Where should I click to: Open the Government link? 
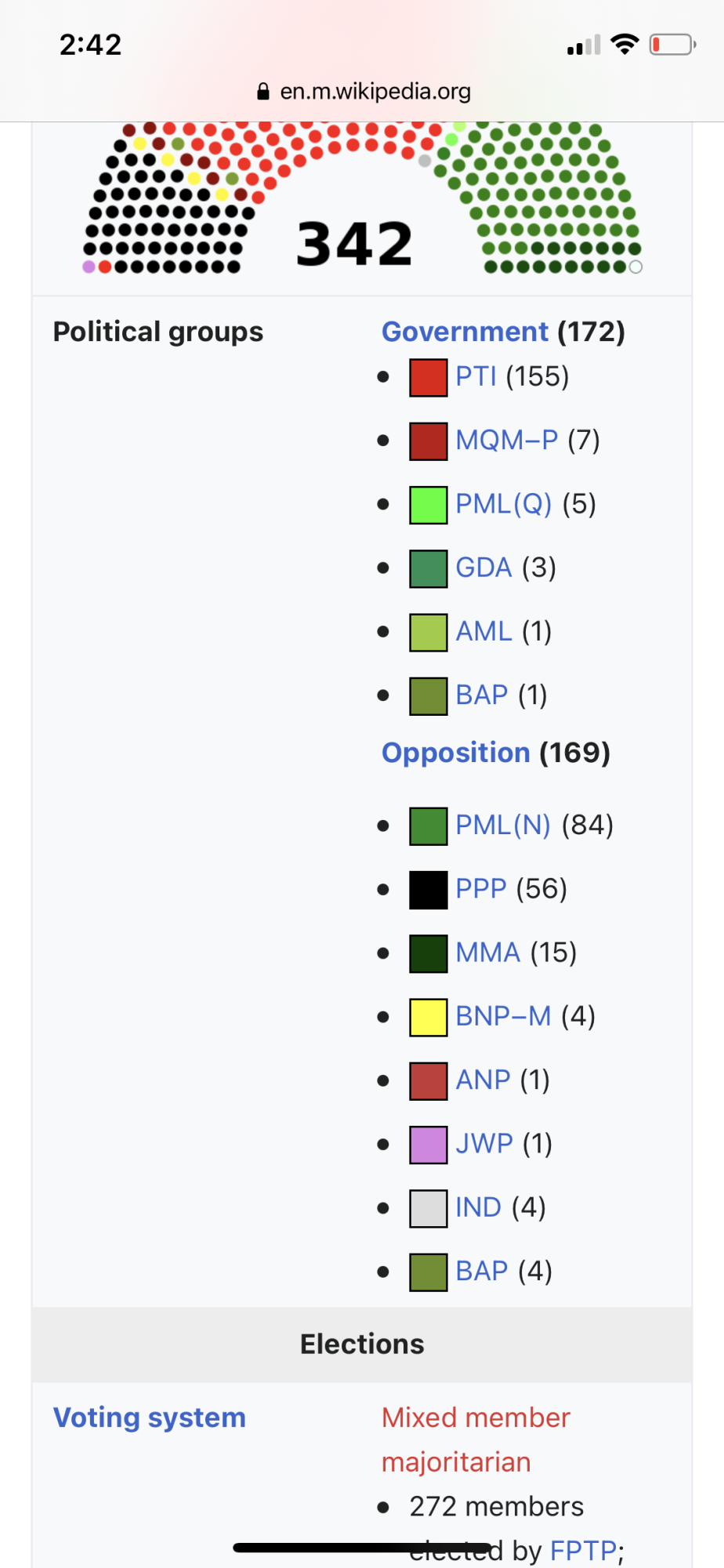pyautogui.click(x=465, y=332)
